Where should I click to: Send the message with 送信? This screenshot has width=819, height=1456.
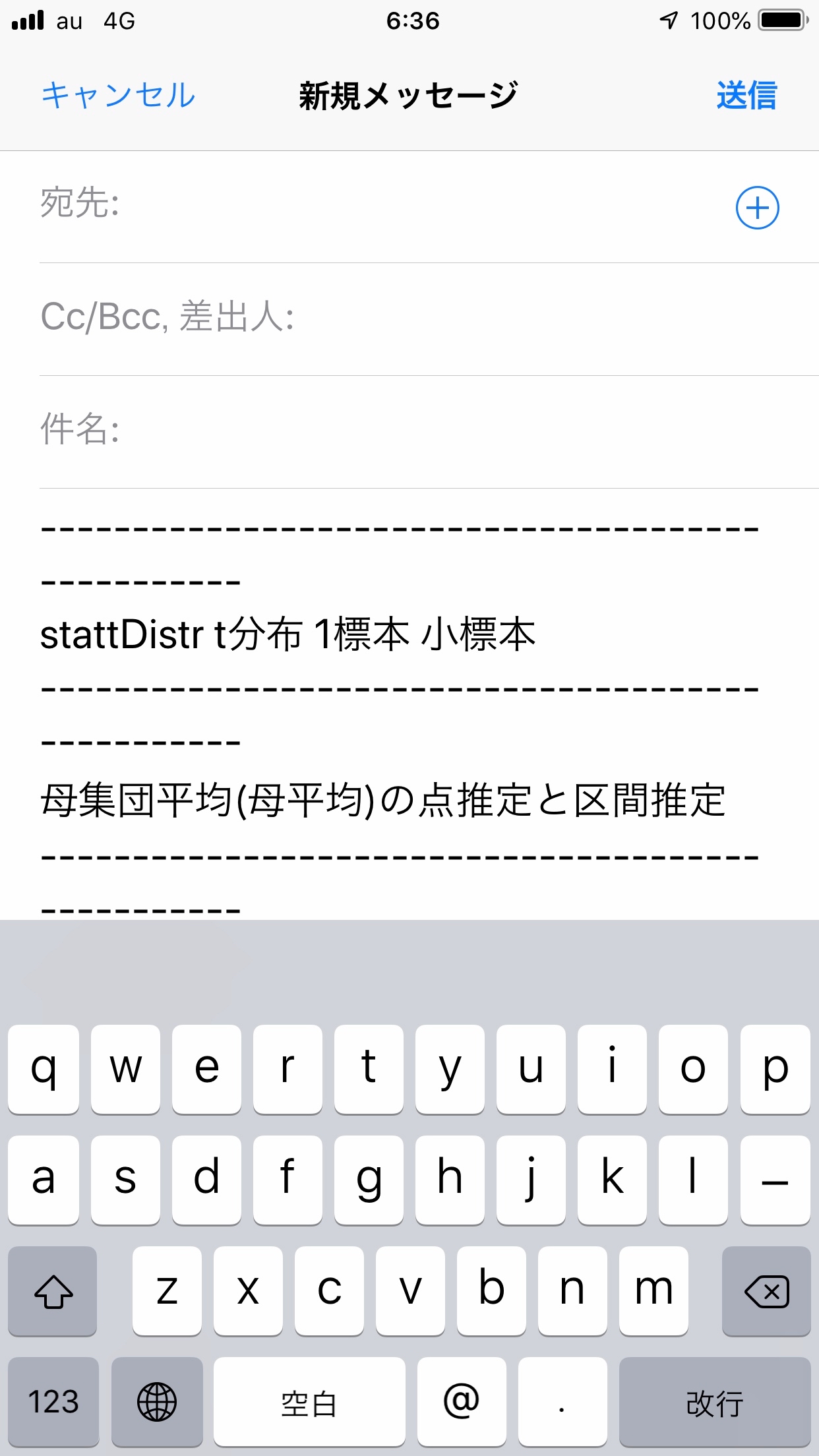pos(747,96)
